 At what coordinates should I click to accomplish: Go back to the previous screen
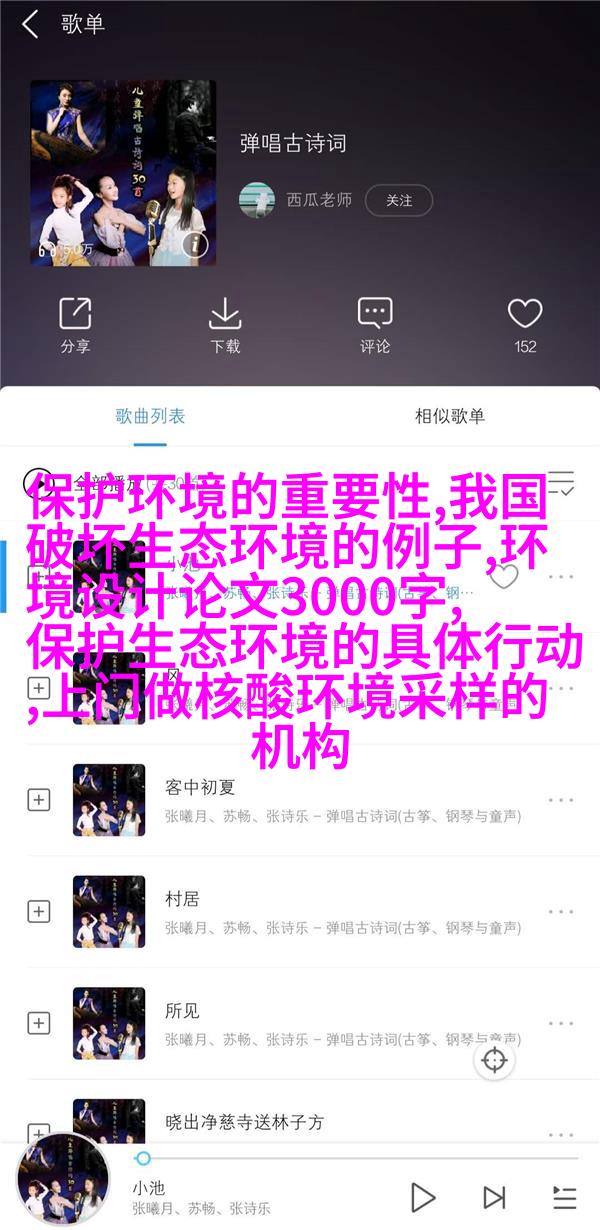[29, 25]
